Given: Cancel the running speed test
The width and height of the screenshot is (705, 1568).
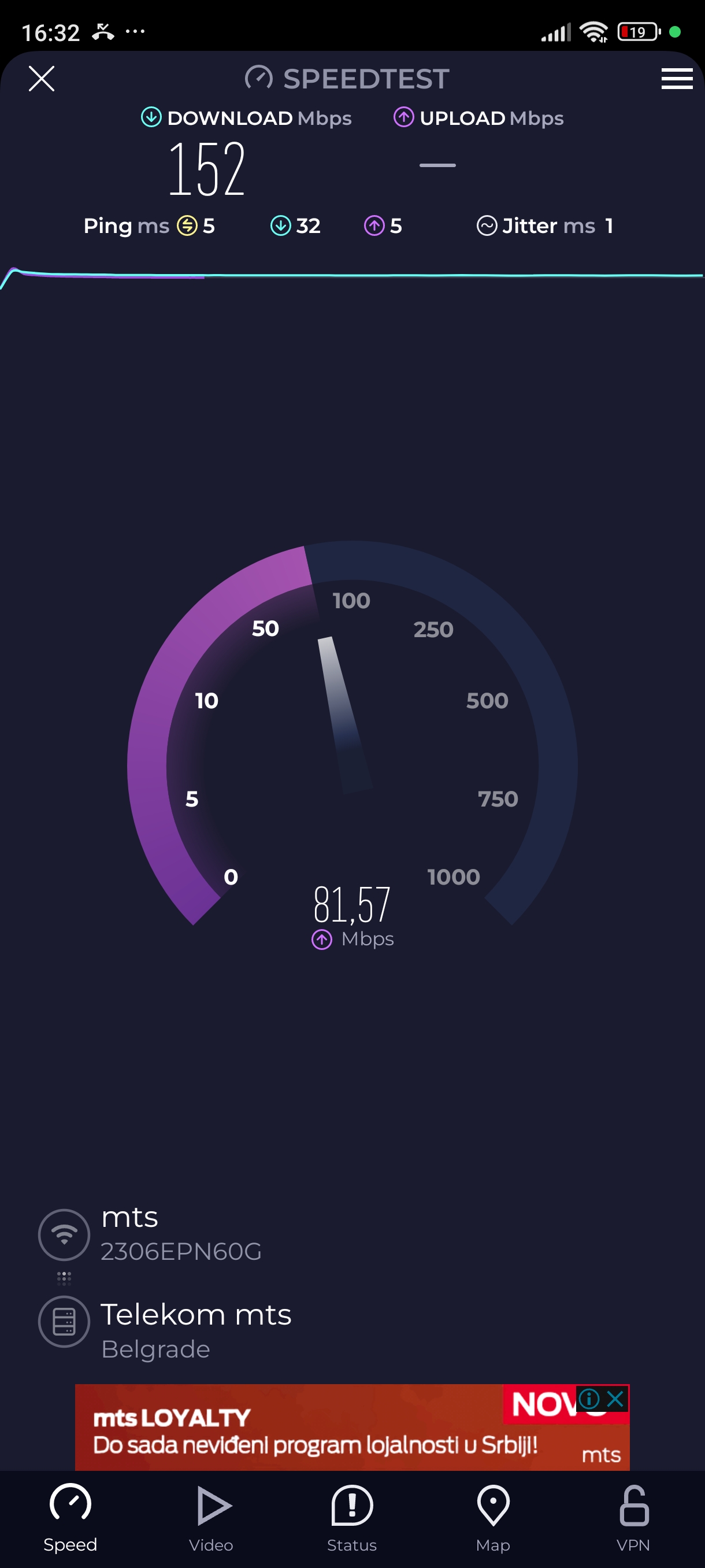Looking at the screenshot, I should 42,79.
